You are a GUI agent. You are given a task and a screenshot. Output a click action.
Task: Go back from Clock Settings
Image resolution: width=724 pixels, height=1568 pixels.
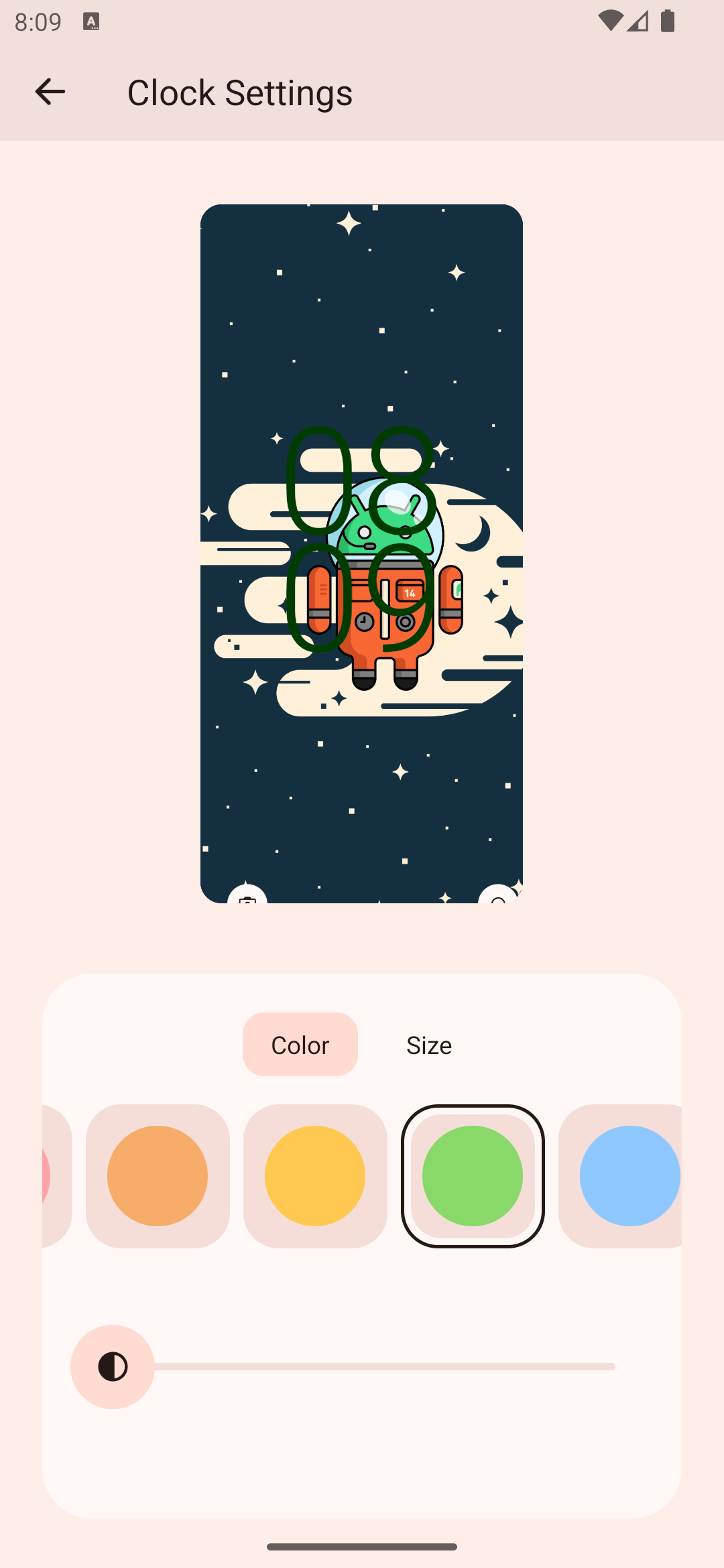[50, 92]
